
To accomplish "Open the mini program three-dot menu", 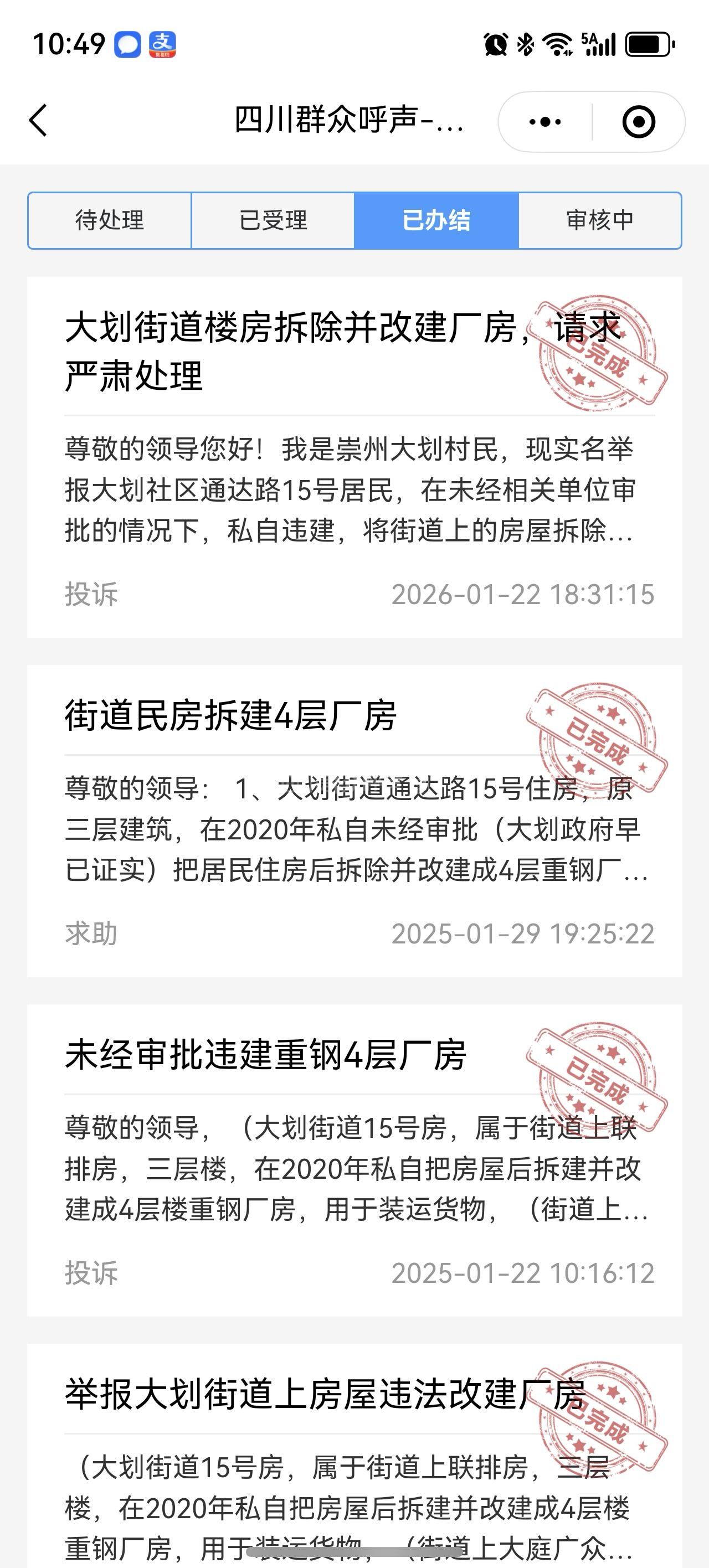I will click(x=545, y=122).
